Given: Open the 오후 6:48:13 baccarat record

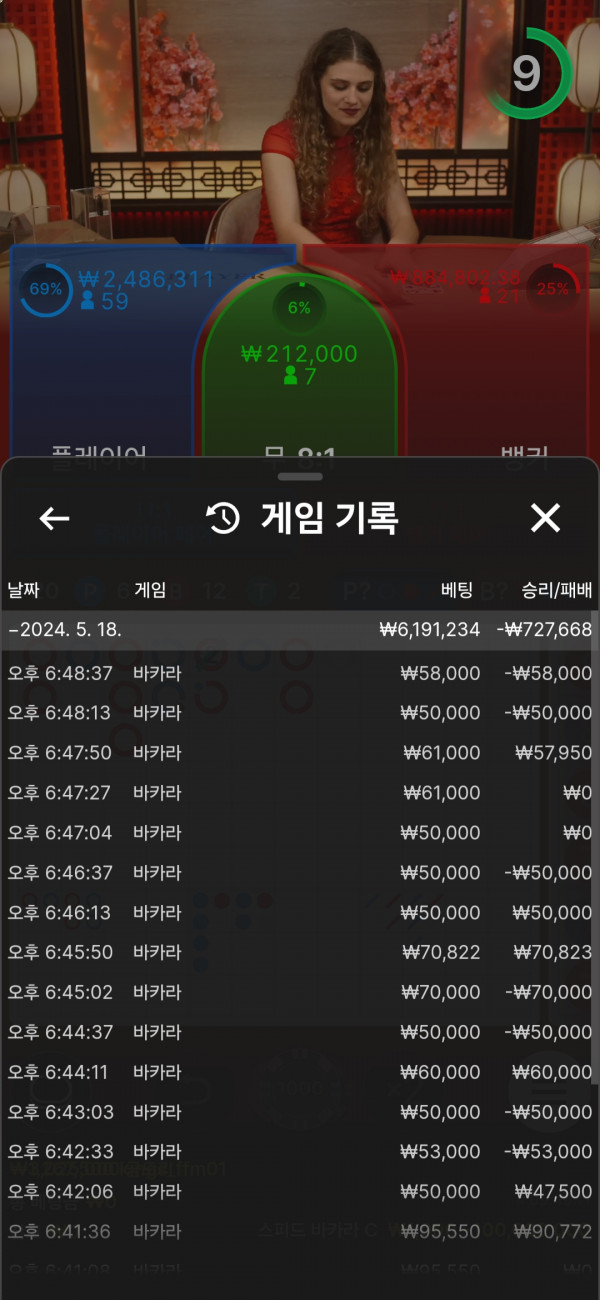Looking at the screenshot, I should tap(300, 713).
